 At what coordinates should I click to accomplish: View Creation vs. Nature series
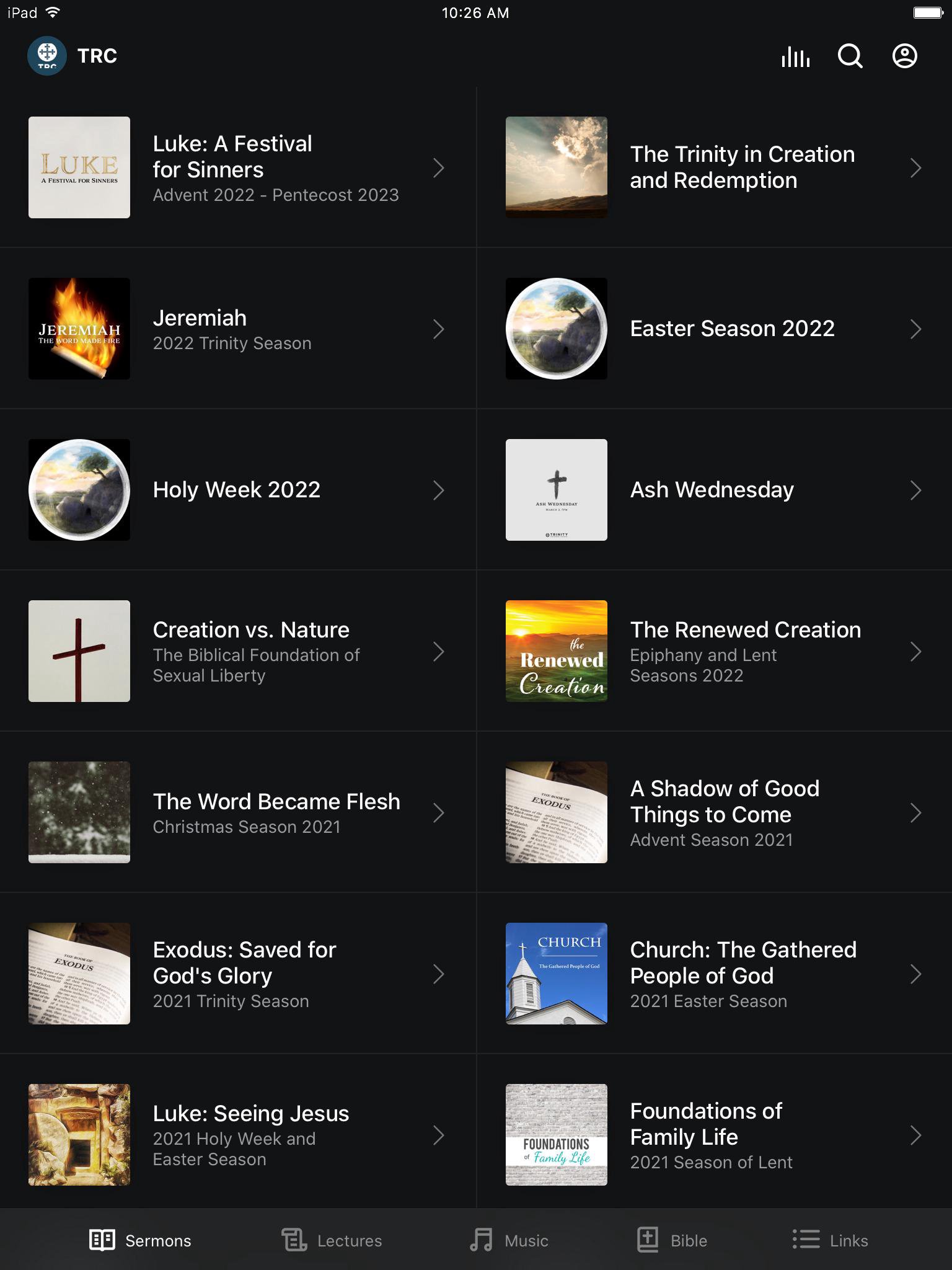[x=238, y=651]
